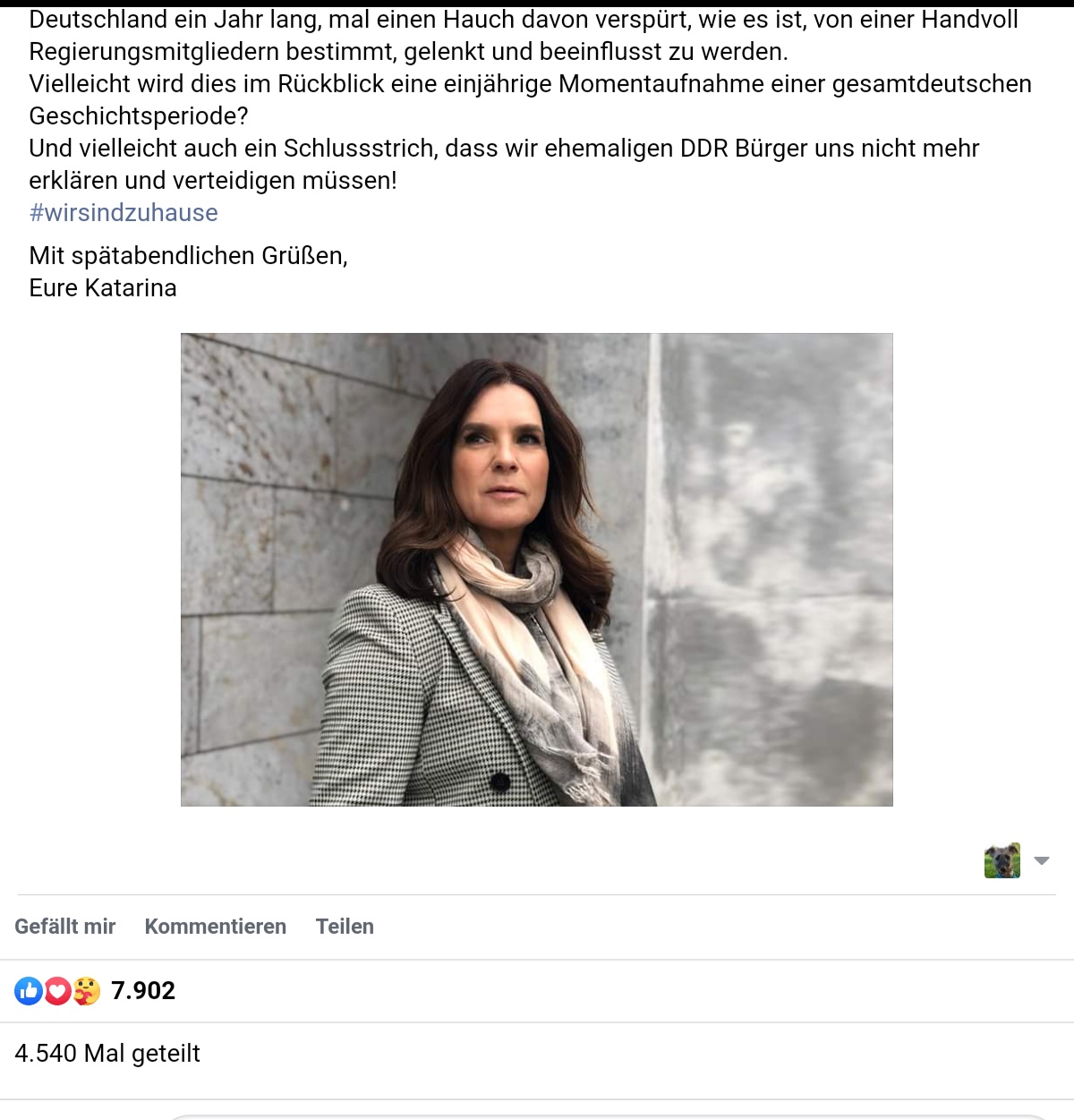The image size is (1074, 1120).
Task: Open the post photo in full view
Action: click(x=536, y=569)
